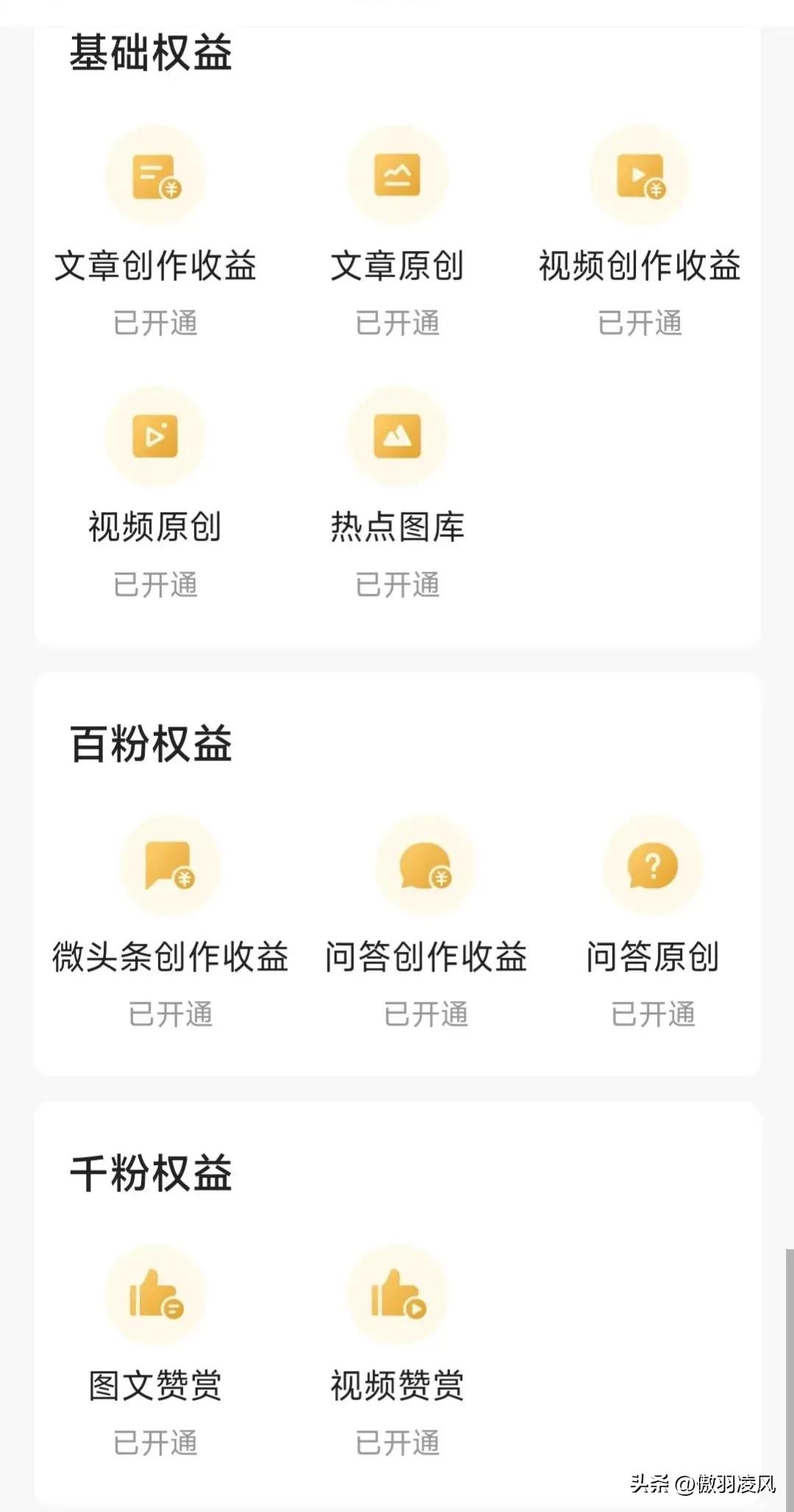Select the 图文赞赏 thumbs-up icon
Viewport: 794px width, 1512px height.
[153, 1297]
